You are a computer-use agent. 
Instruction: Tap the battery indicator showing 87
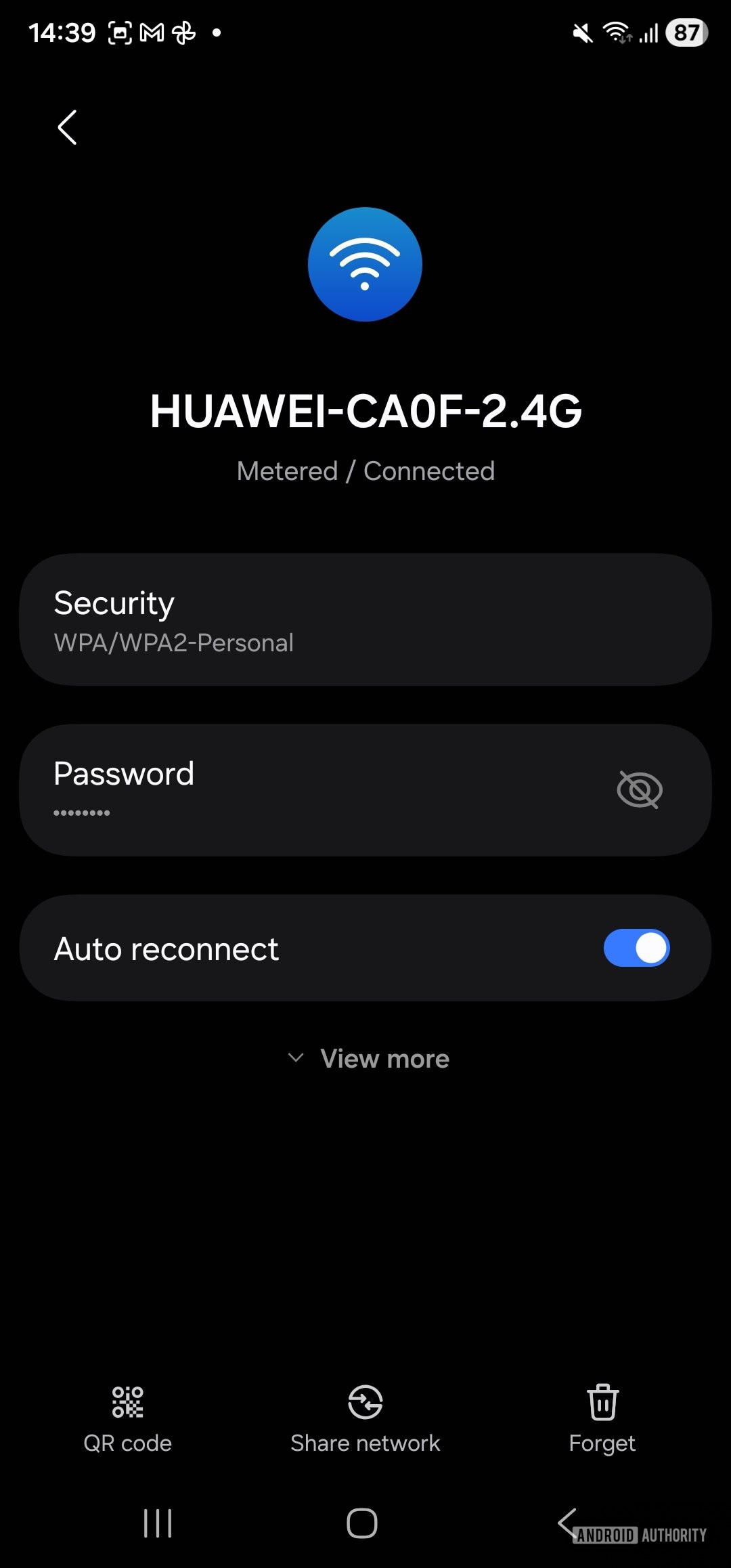pos(685,32)
